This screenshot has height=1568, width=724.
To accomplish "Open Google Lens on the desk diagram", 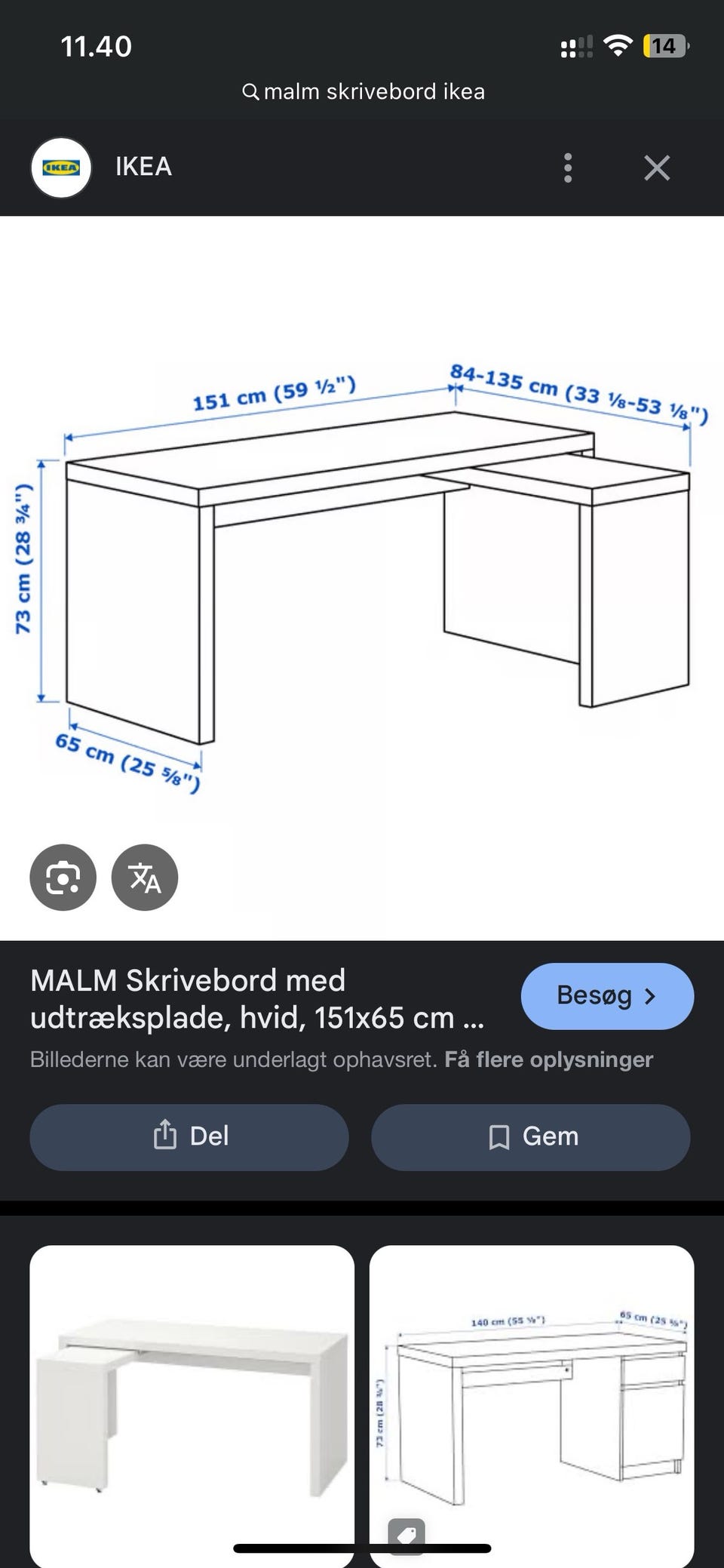I will (63, 878).
